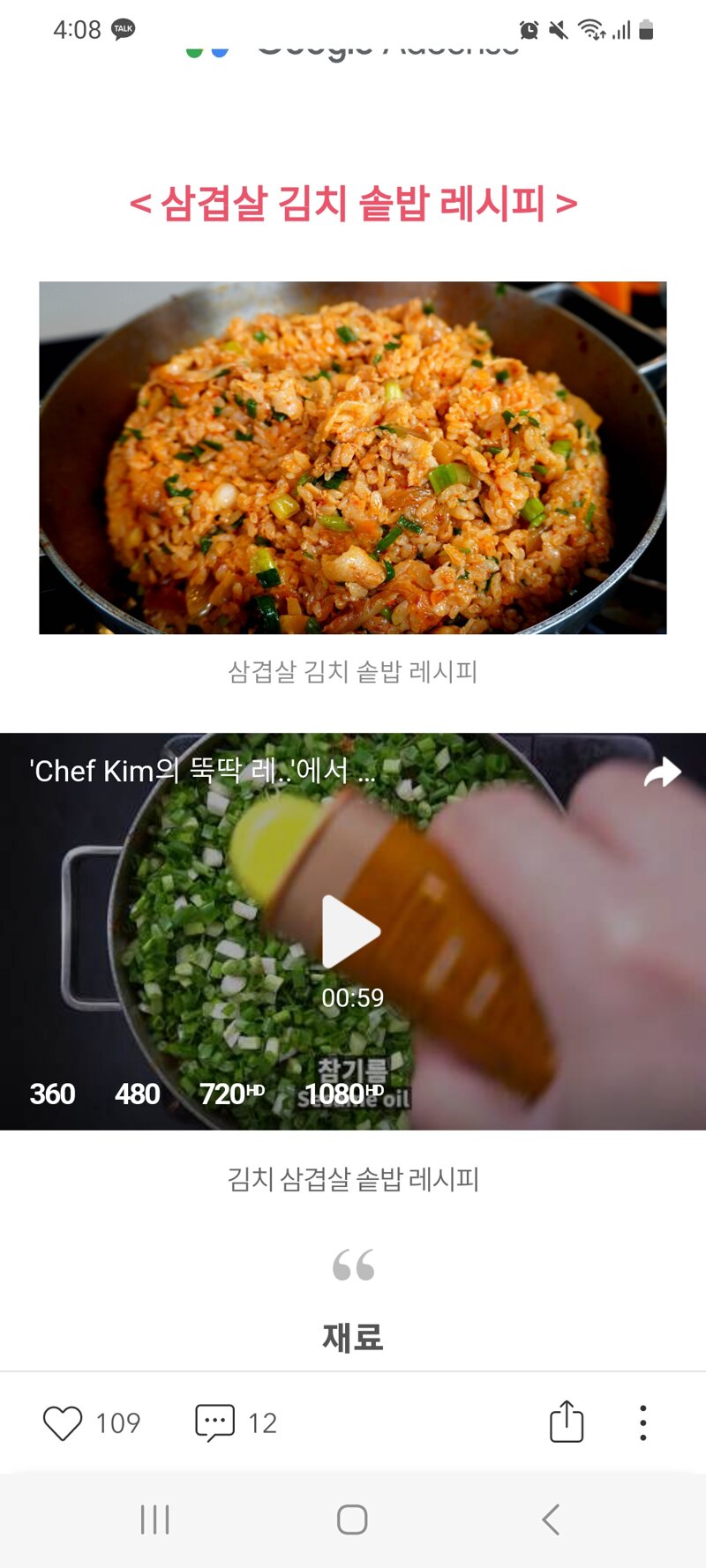Open the 삼겹살 김치 솥밥 photo
Image resolution: width=706 pixels, height=1568 pixels.
click(x=353, y=457)
